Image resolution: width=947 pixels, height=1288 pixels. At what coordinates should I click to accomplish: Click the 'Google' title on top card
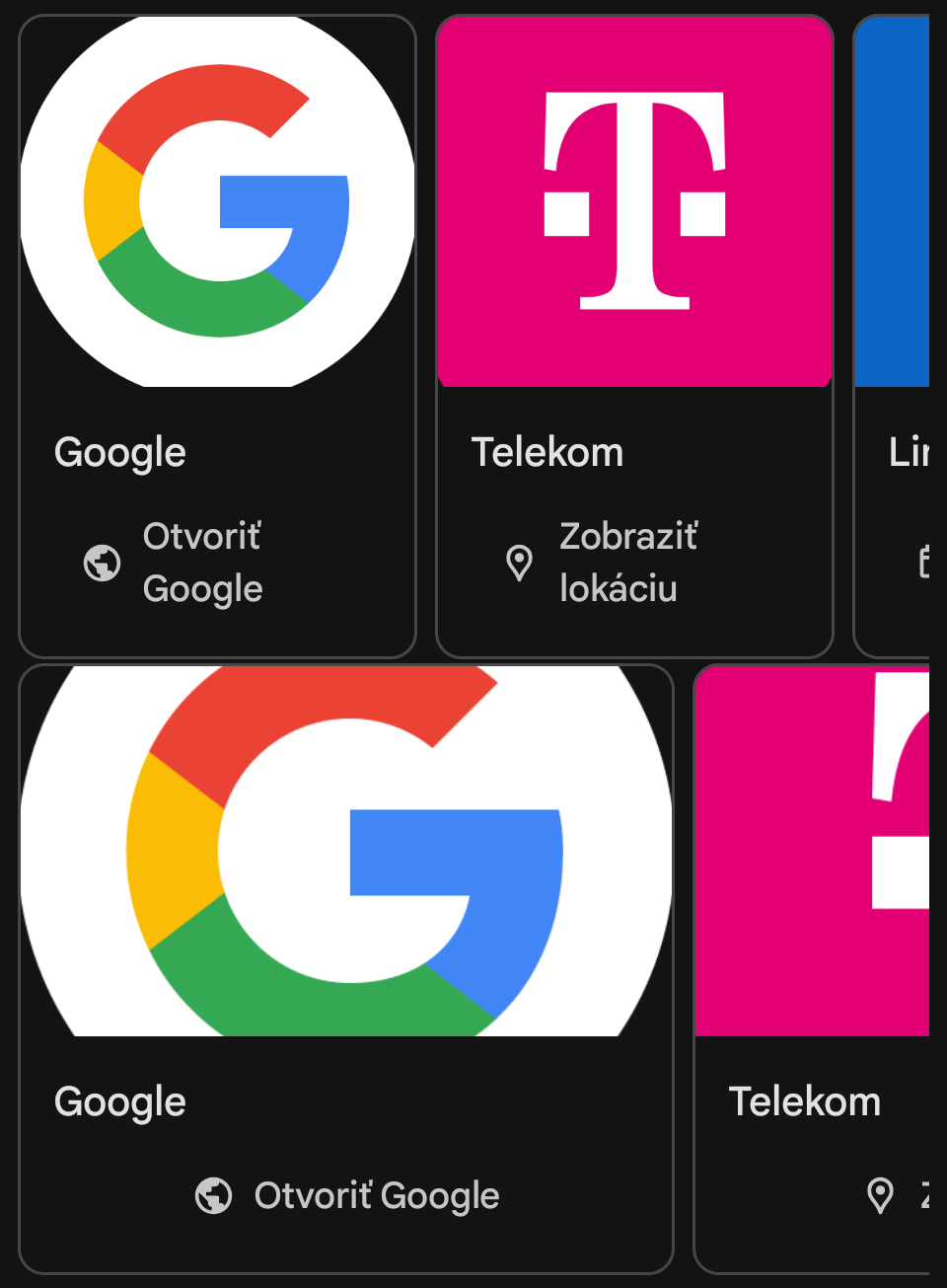pyautogui.click(x=120, y=452)
